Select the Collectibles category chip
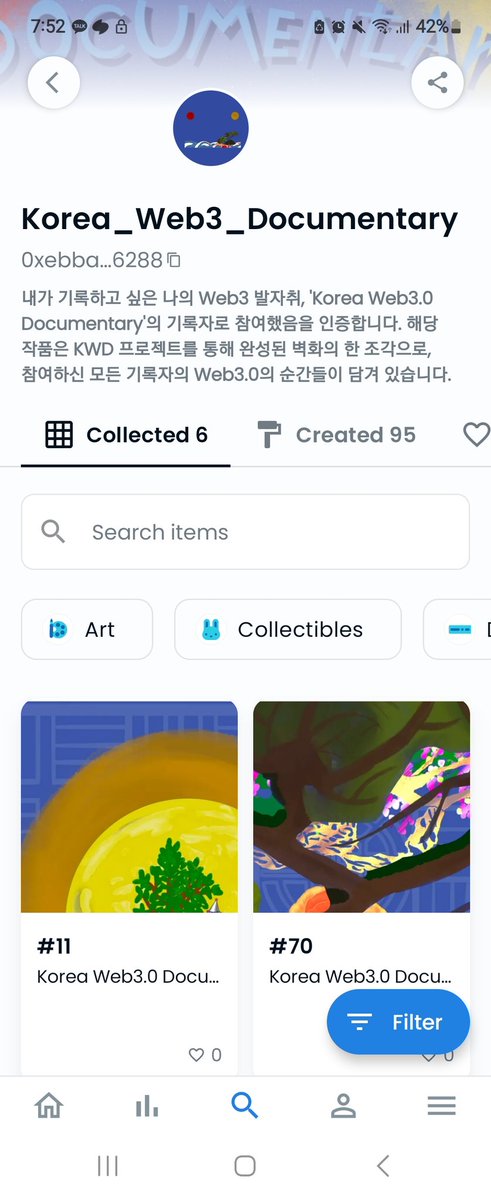This screenshot has width=491, height=1200. point(288,629)
